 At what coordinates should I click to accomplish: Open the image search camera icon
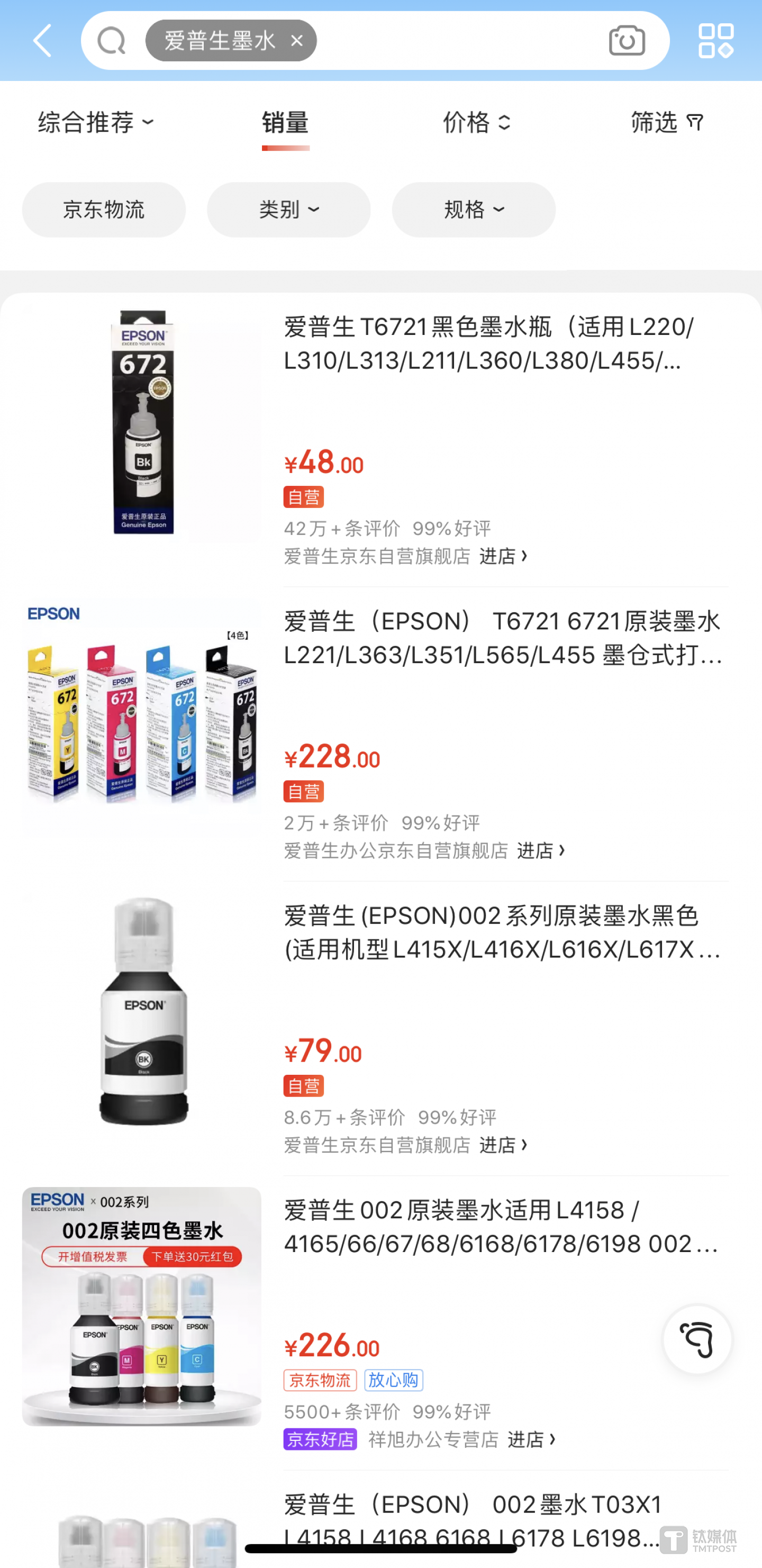point(627,40)
